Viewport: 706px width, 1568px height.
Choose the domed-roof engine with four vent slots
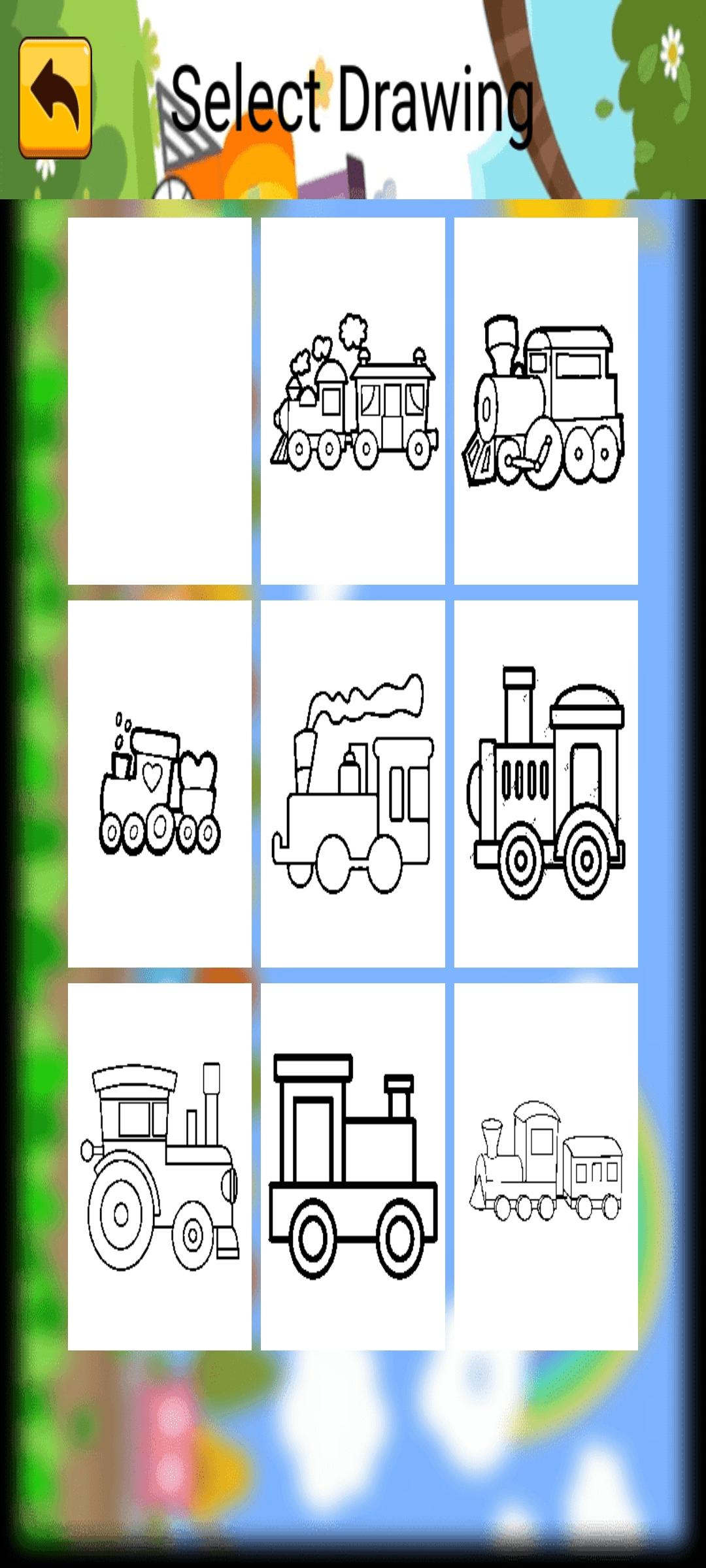pos(546,783)
